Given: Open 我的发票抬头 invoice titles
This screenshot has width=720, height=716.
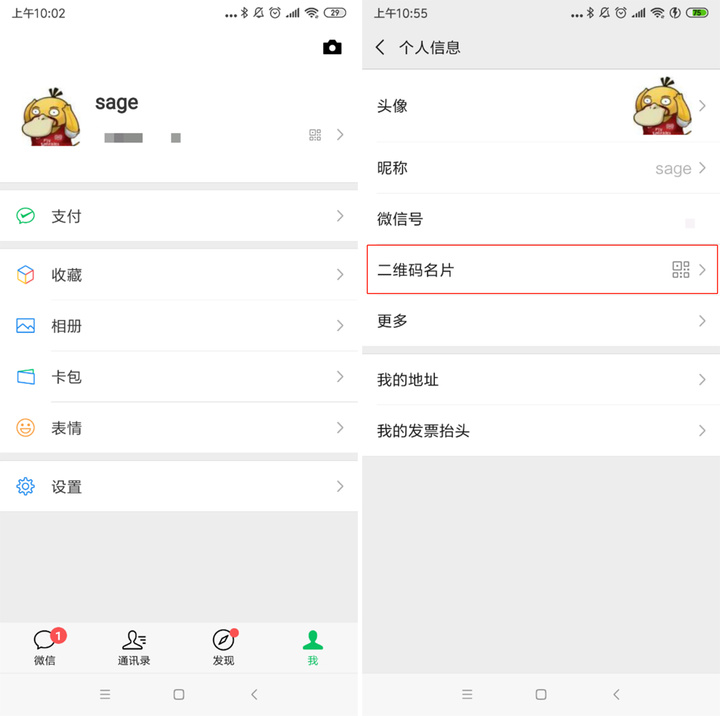Looking at the screenshot, I should pos(540,431).
